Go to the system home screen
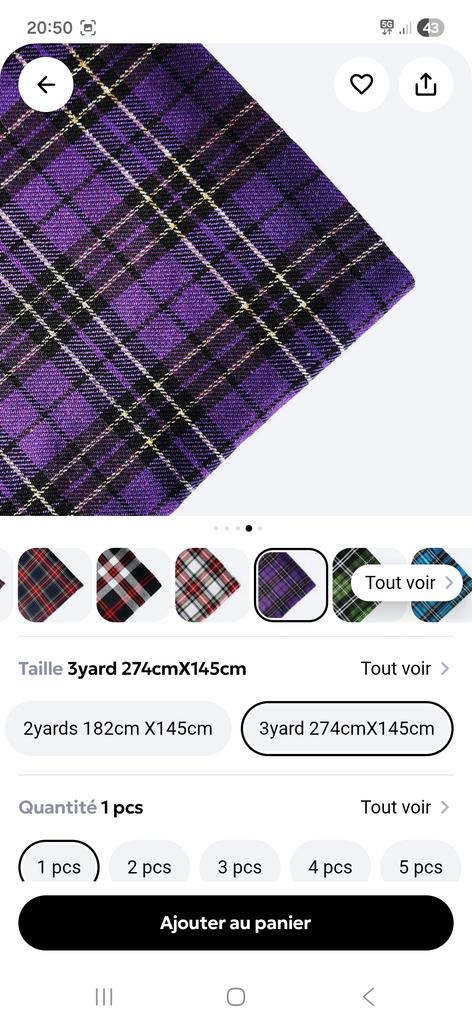The height and width of the screenshot is (1024, 472). 236,997
